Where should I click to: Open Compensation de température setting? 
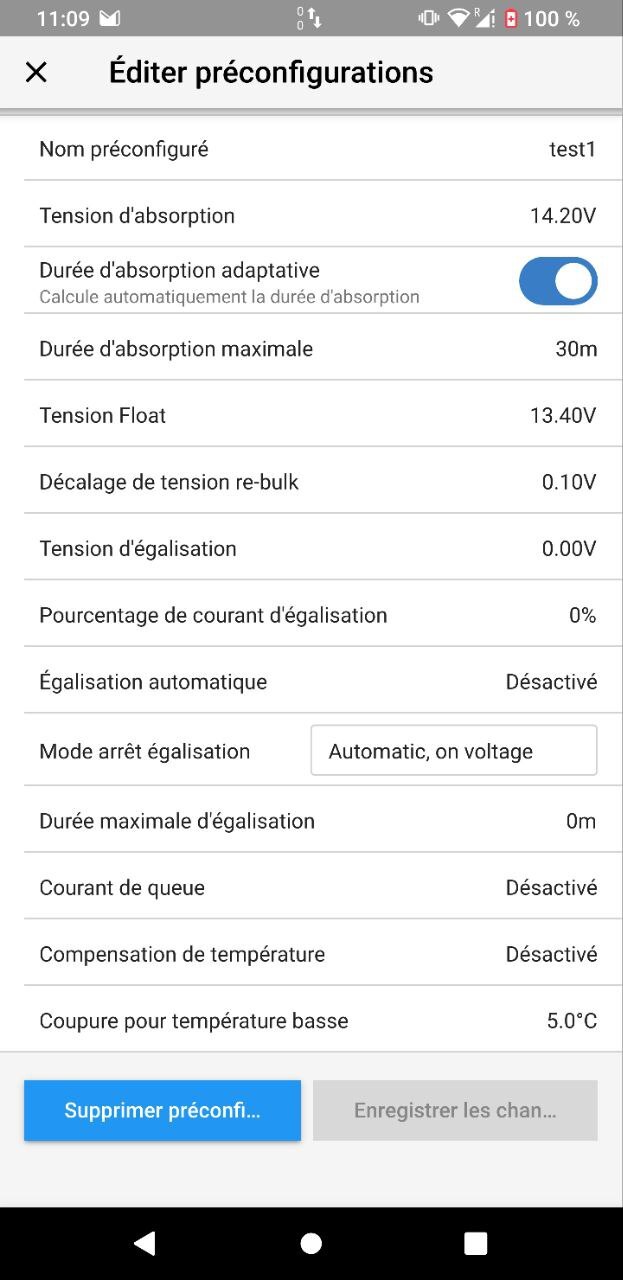click(310, 954)
